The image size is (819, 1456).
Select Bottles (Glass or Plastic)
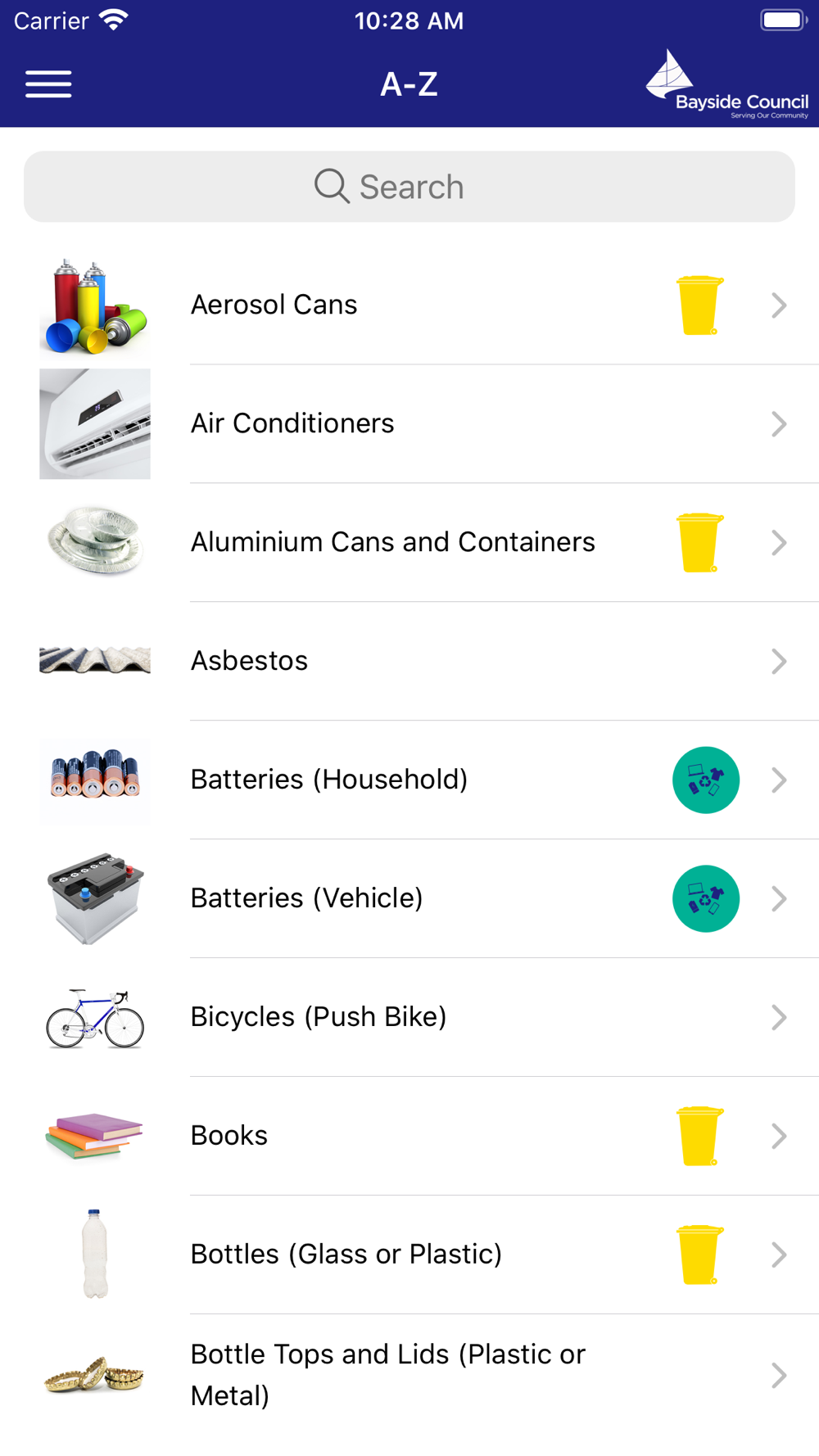coord(409,1255)
